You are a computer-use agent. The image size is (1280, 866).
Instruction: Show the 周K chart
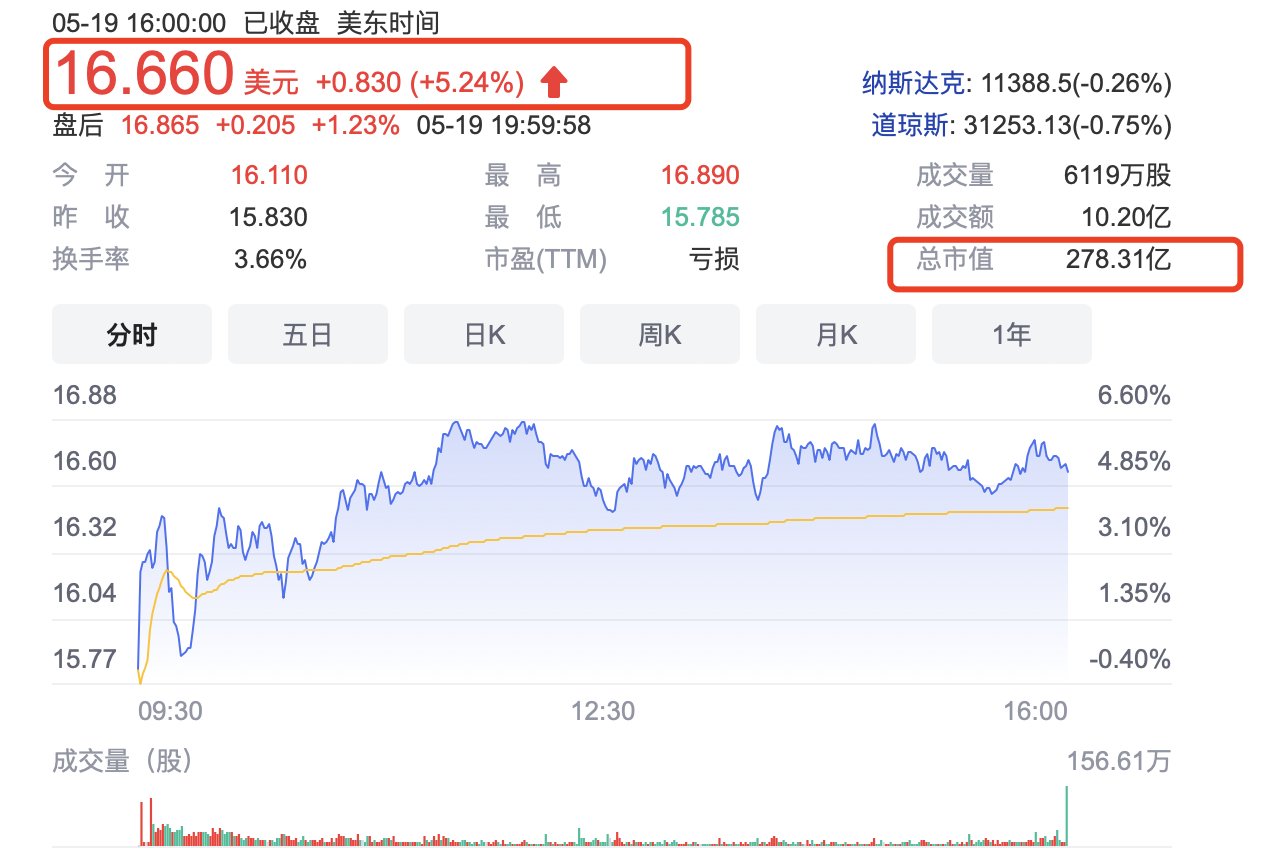660,334
